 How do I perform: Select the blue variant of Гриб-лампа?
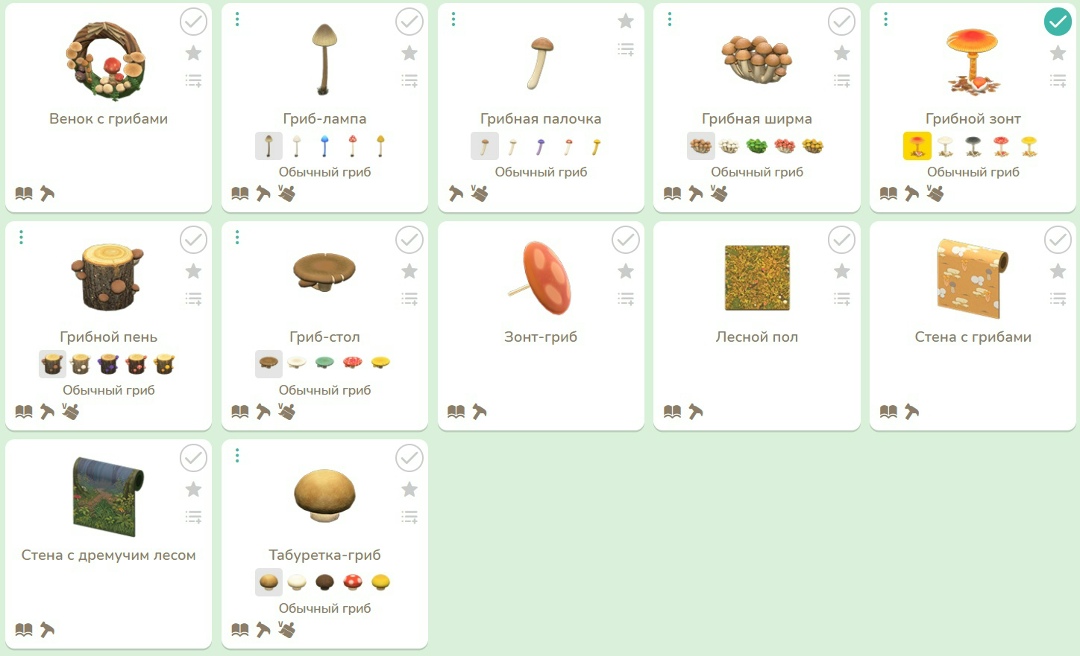325,146
